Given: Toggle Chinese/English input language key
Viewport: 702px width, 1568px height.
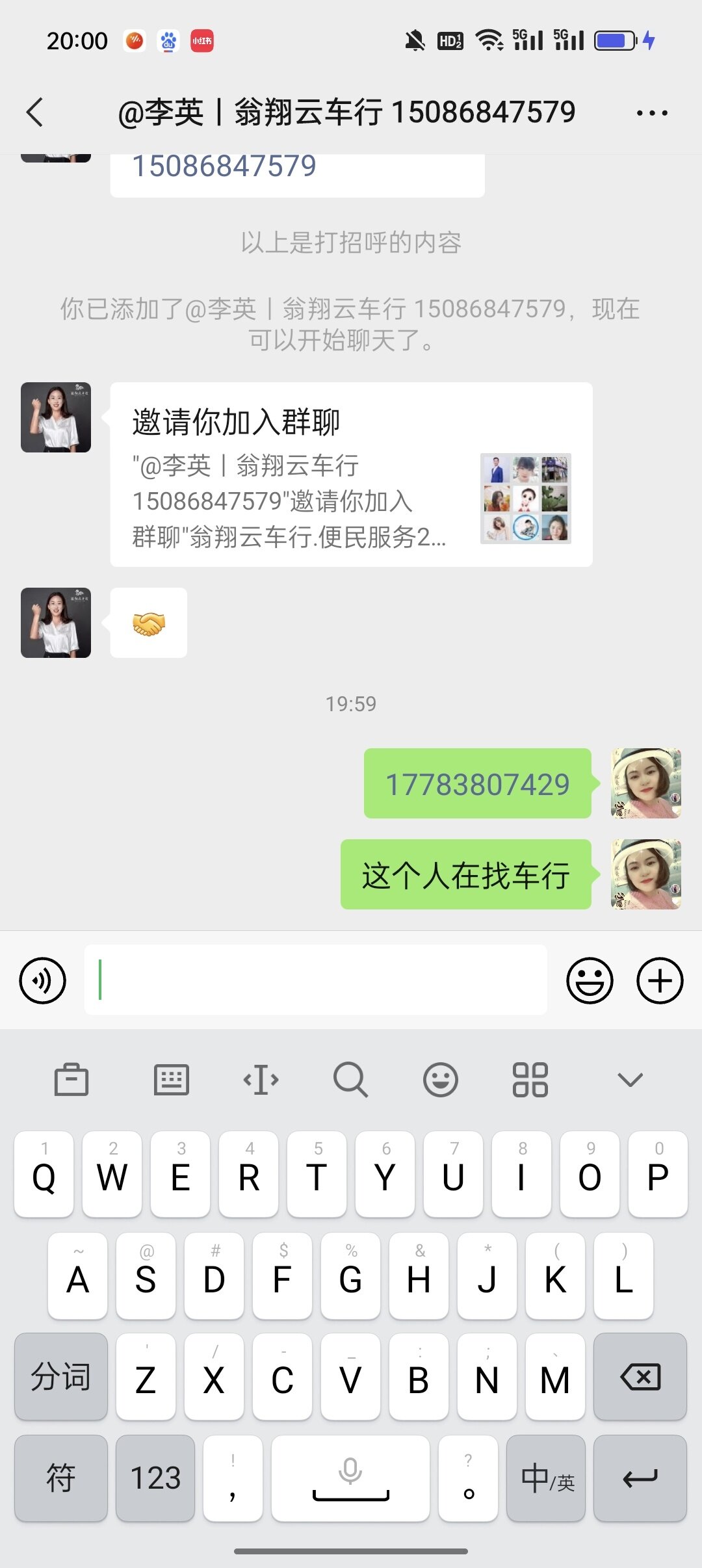Looking at the screenshot, I should coord(546,1478).
